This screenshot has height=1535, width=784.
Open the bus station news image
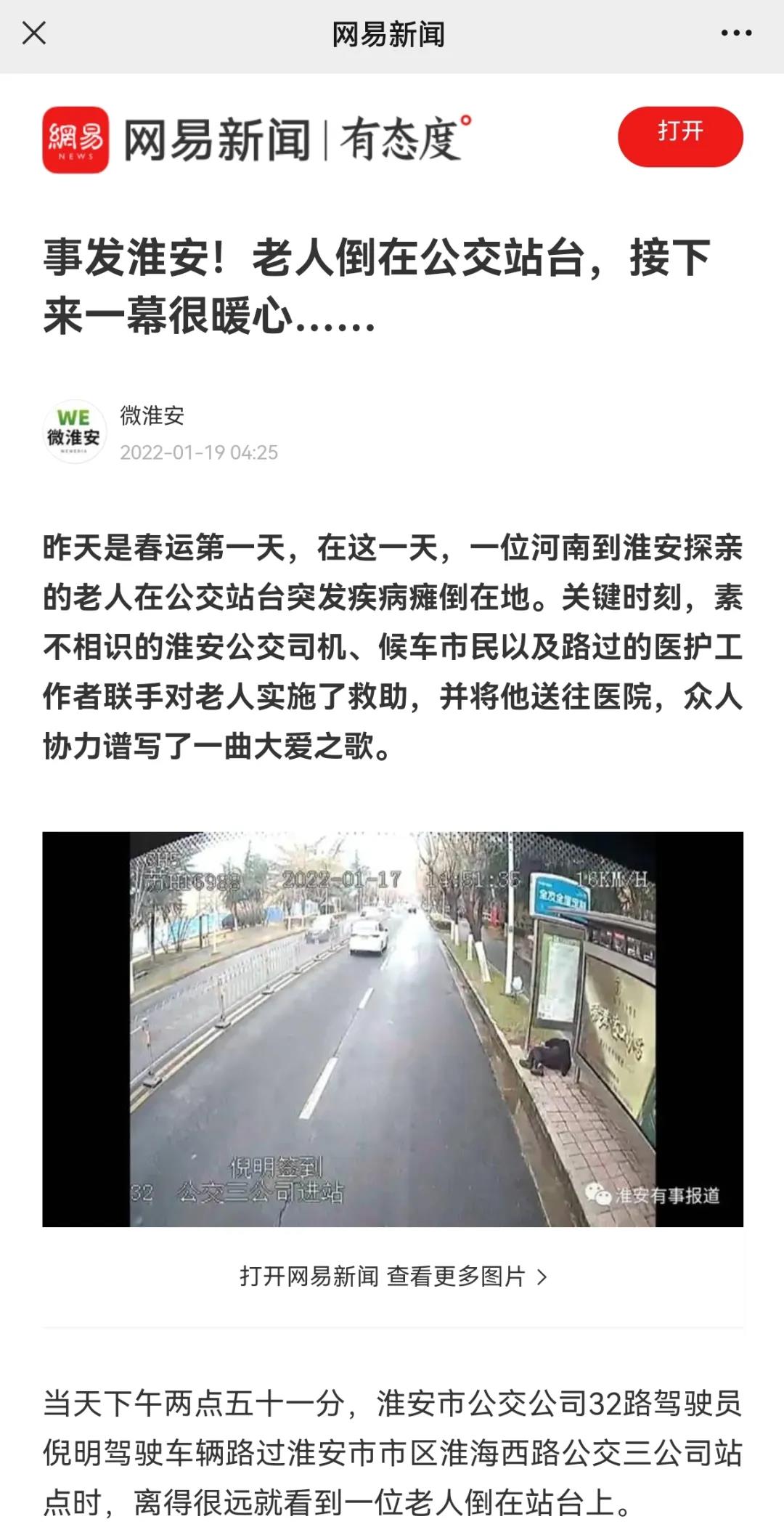click(393, 1028)
